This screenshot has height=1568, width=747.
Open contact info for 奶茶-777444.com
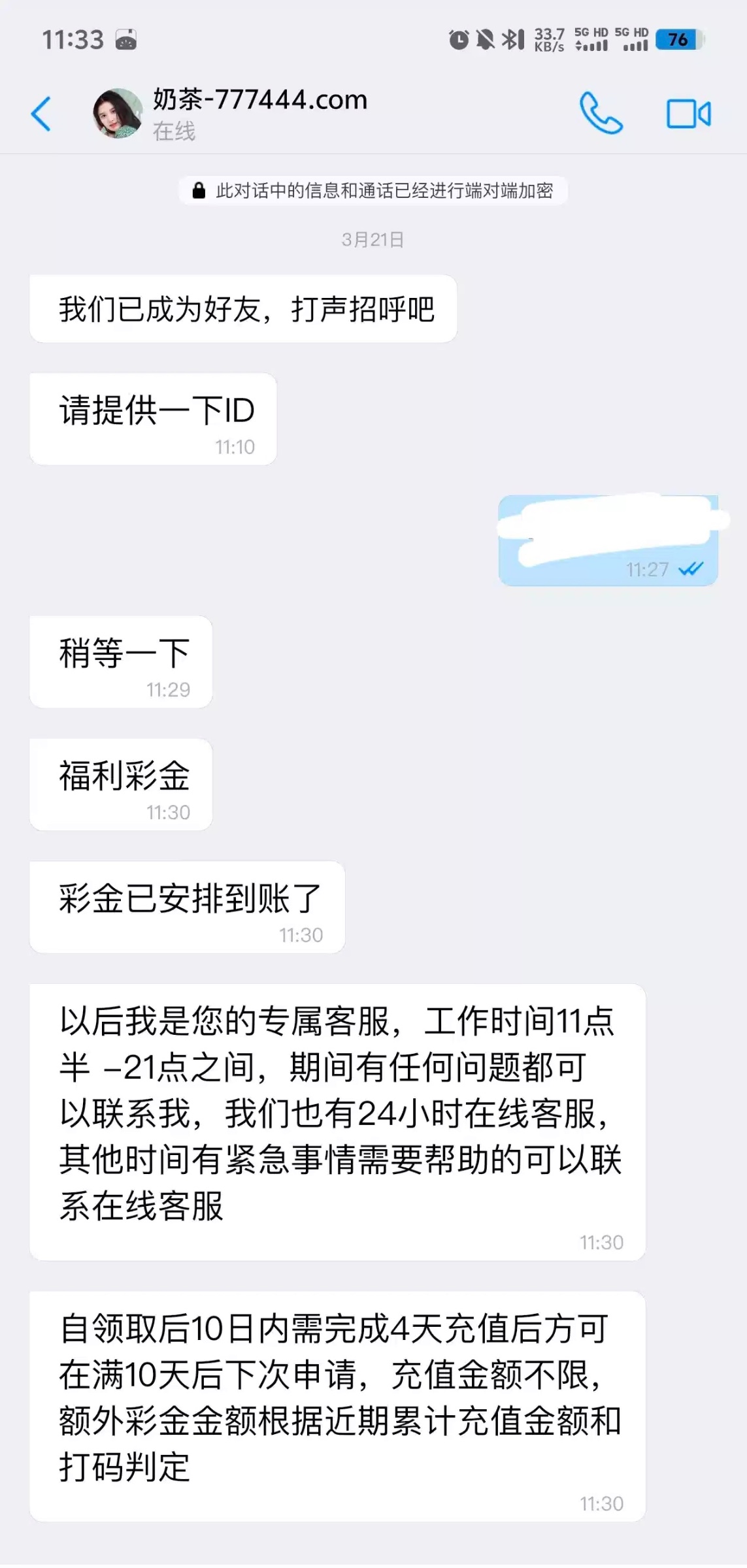(260, 101)
